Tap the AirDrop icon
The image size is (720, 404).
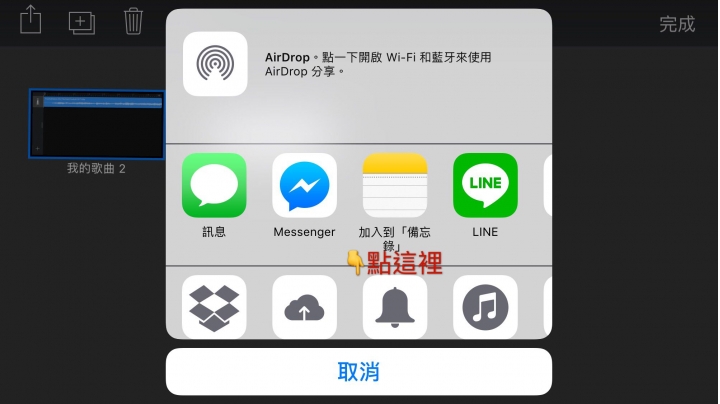click(215, 64)
